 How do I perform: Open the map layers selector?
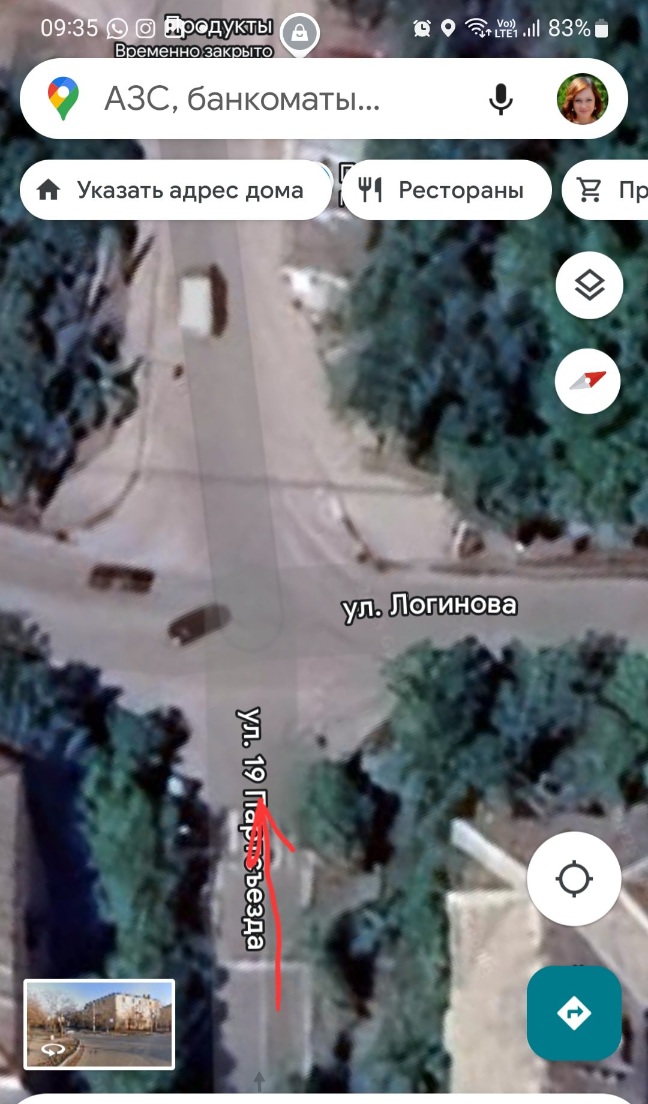coord(589,287)
